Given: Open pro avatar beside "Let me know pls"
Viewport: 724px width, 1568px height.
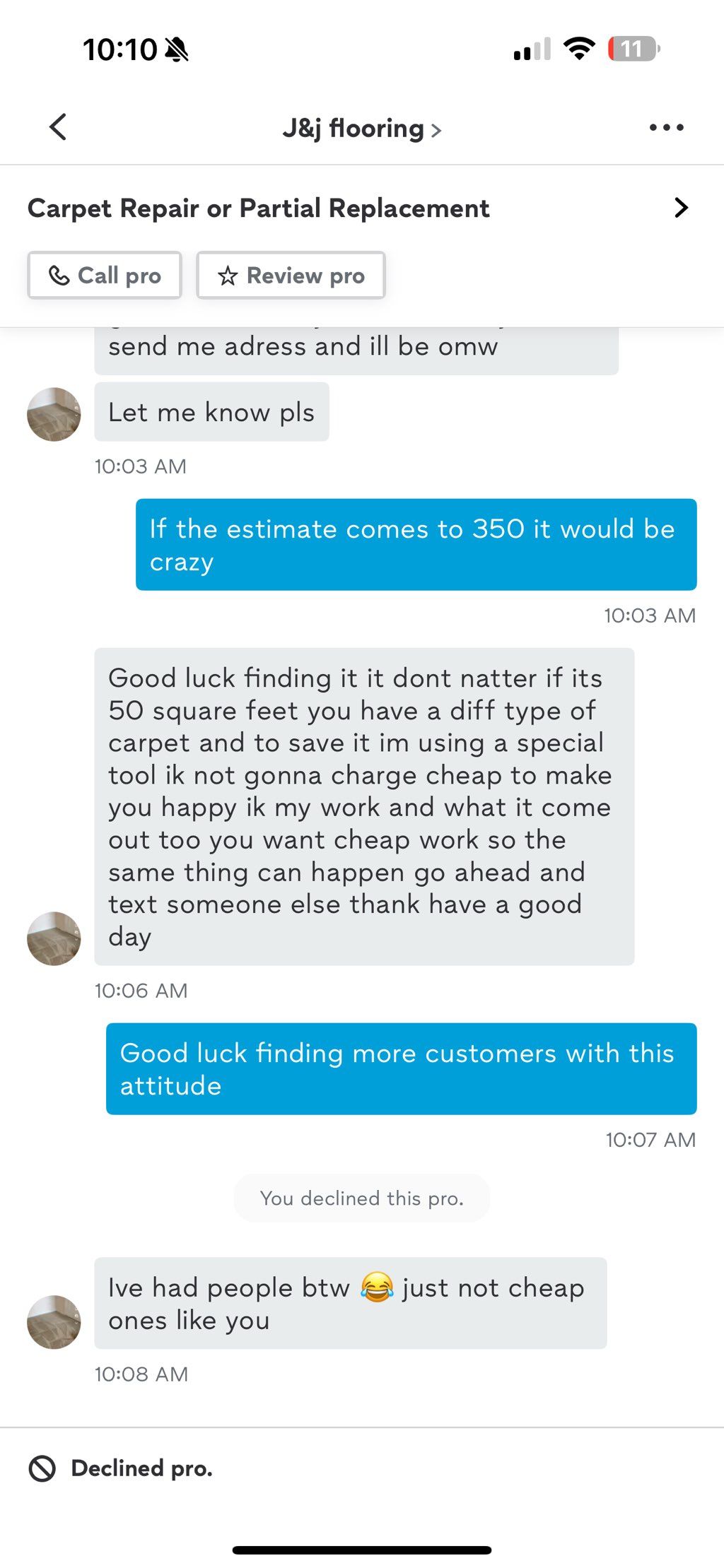Looking at the screenshot, I should tap(54, 415).
